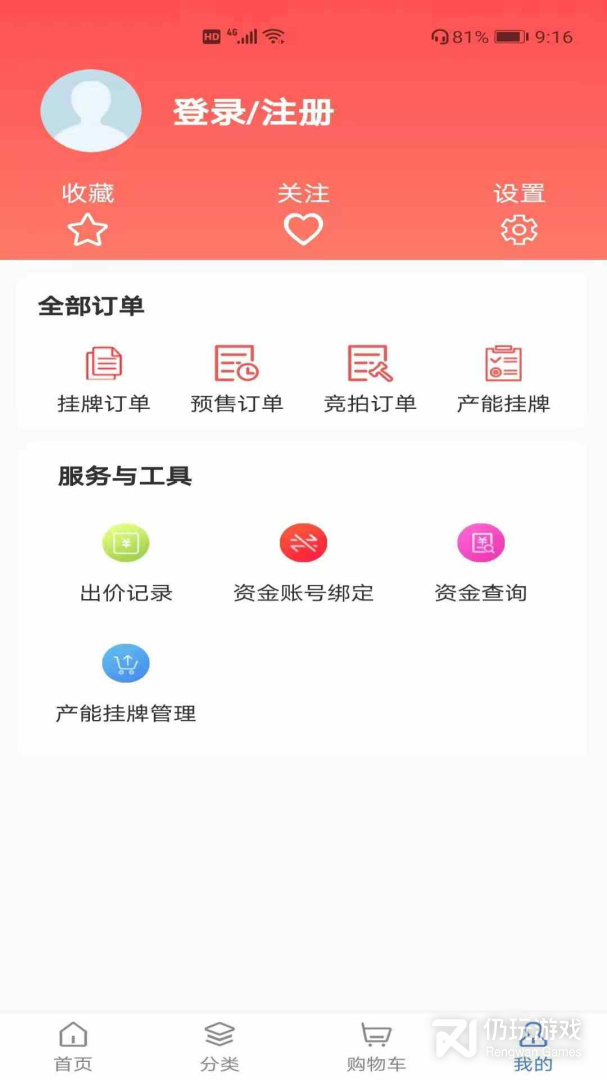The width and height of the screenshot is (607, 1080).
Task: Open 出价记录 bid history
Action: pyautogui.click(x=126, y=563)
